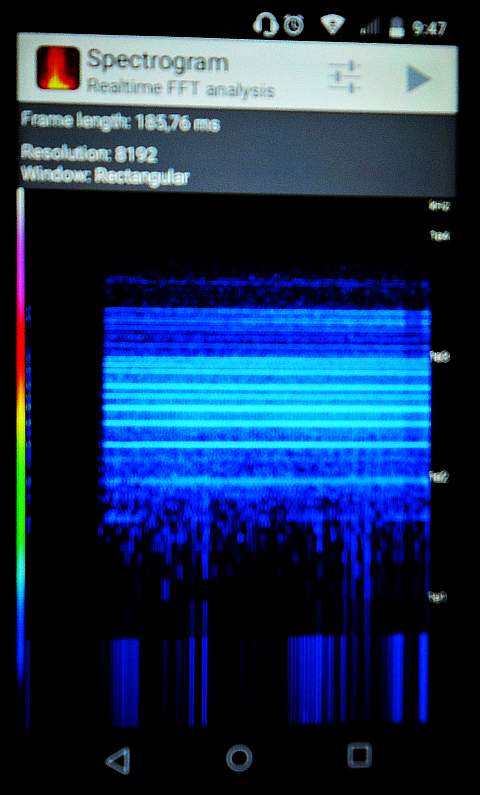The image size is (480, 795).
Task: Open recent apps from the navigation bar
Action: click(359, 755)
